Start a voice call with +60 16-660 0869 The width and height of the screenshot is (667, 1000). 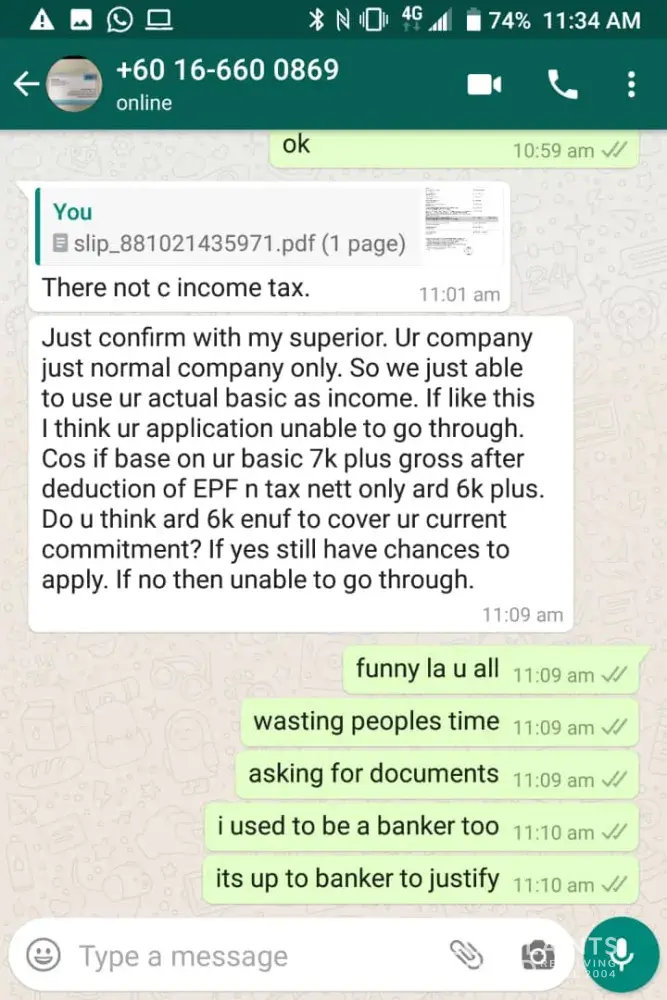(562, 85)
